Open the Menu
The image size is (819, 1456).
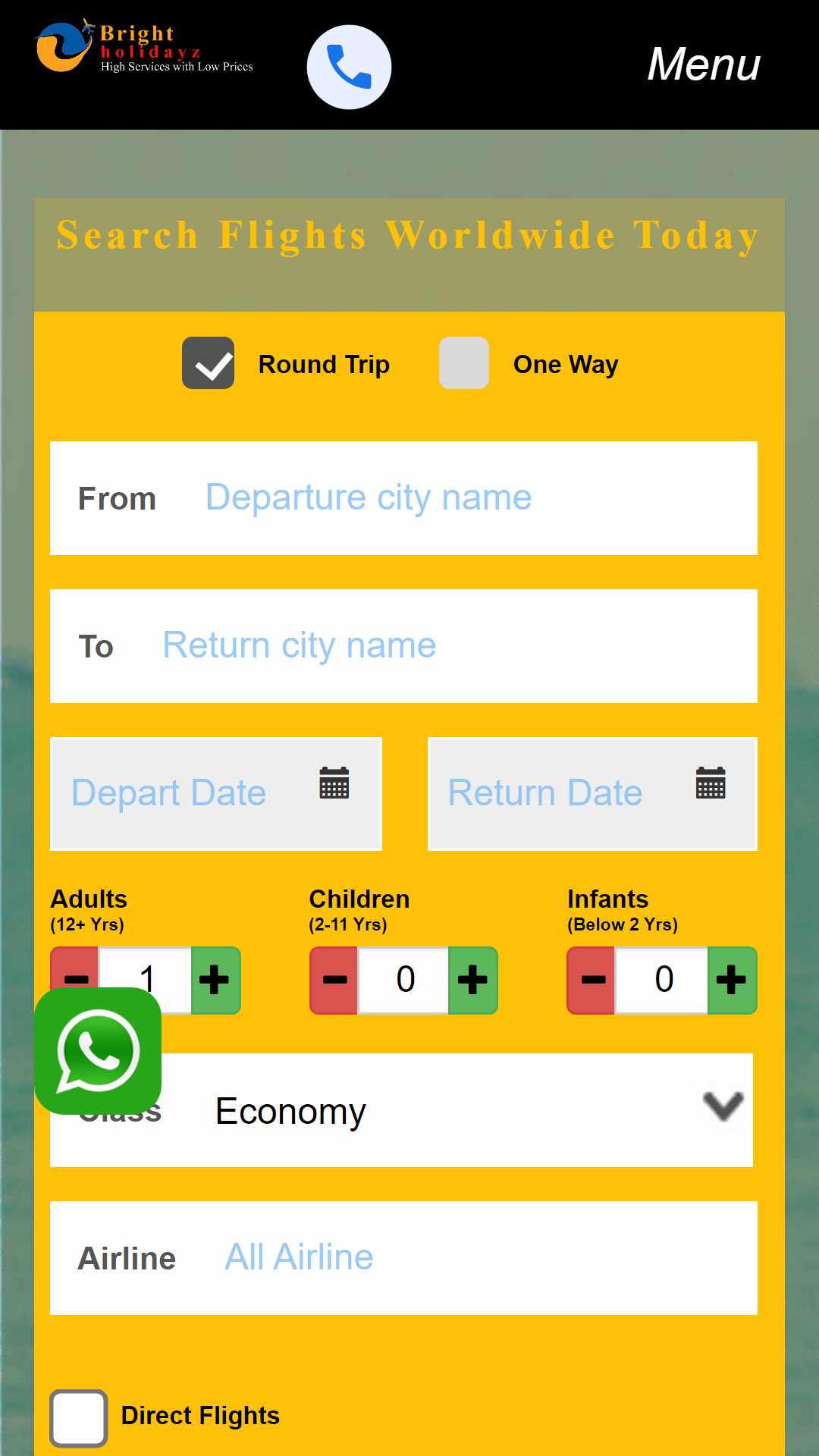click(x=703, y=64)
